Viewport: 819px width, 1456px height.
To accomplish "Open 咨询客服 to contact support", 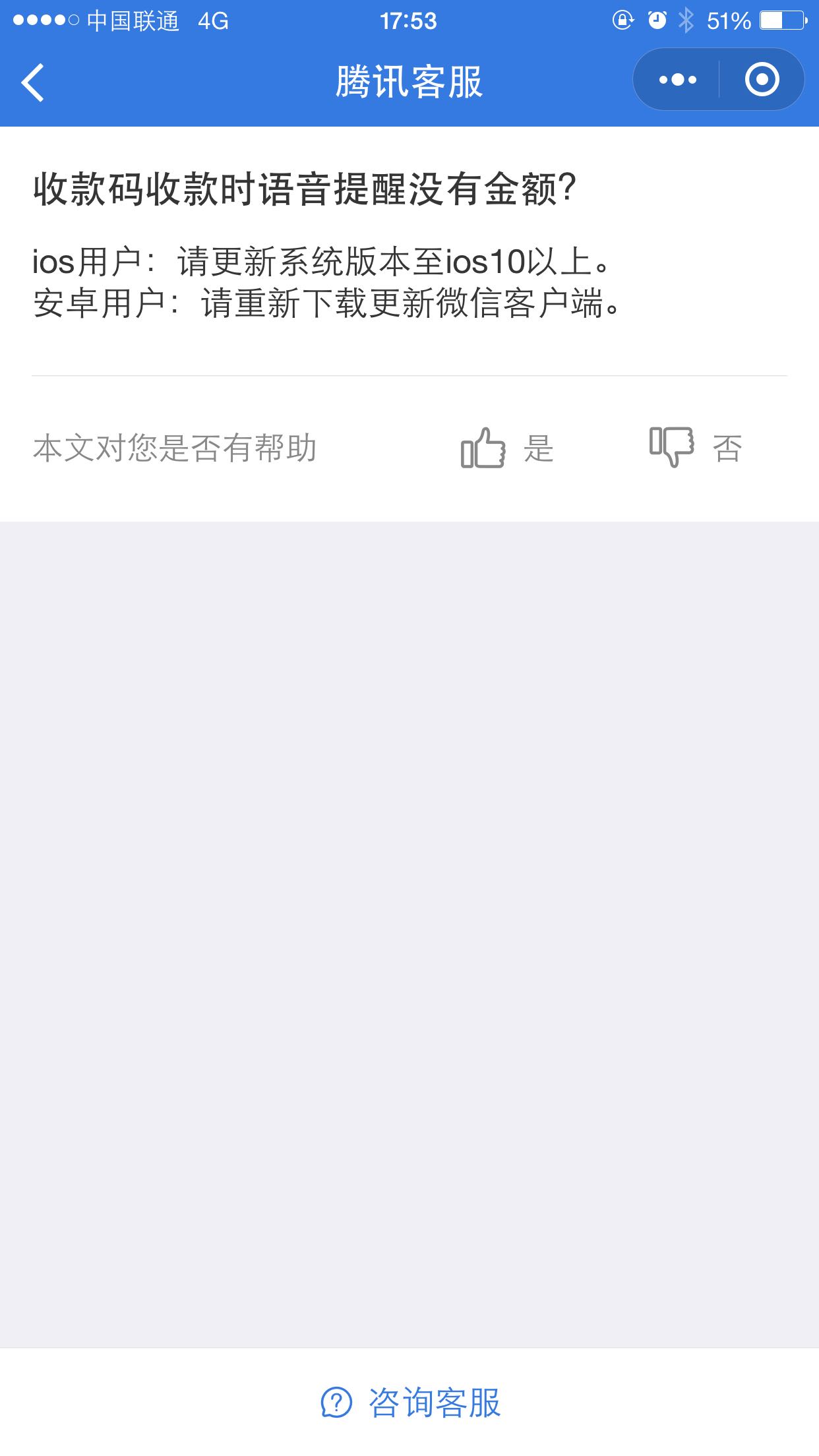I will pyautogui.click(x=410, y=1403).
